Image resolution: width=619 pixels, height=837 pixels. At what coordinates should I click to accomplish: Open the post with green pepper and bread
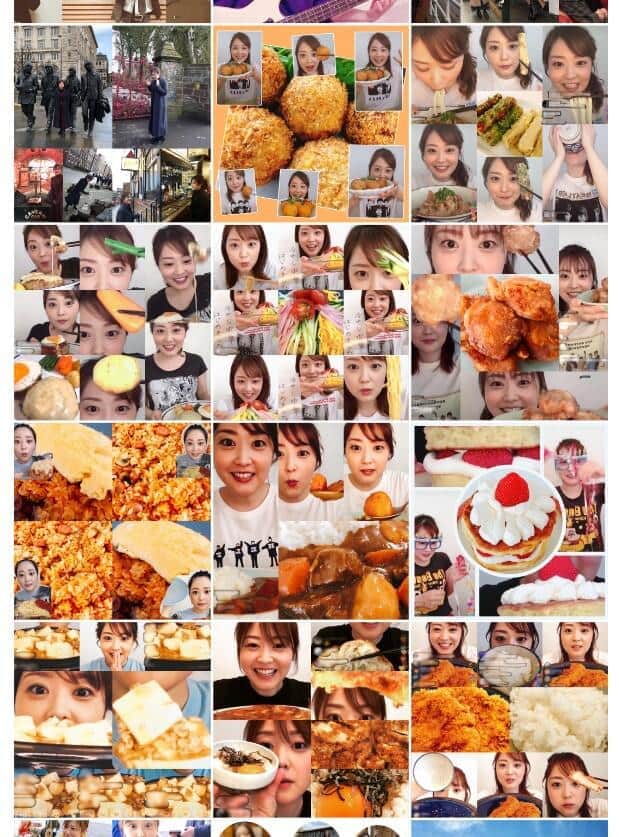(x=112, y=321)
